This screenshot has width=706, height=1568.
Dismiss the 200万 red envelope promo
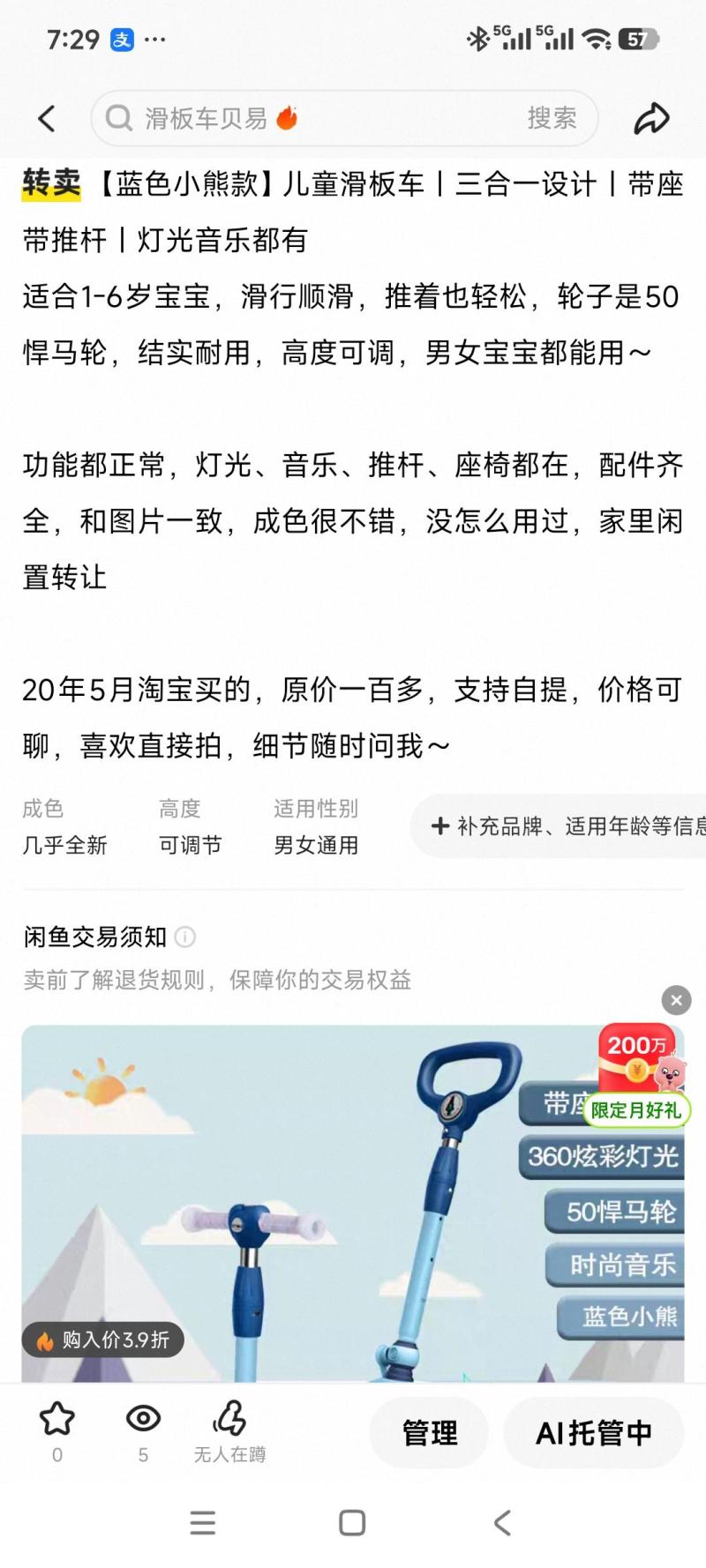(676, 1000)
